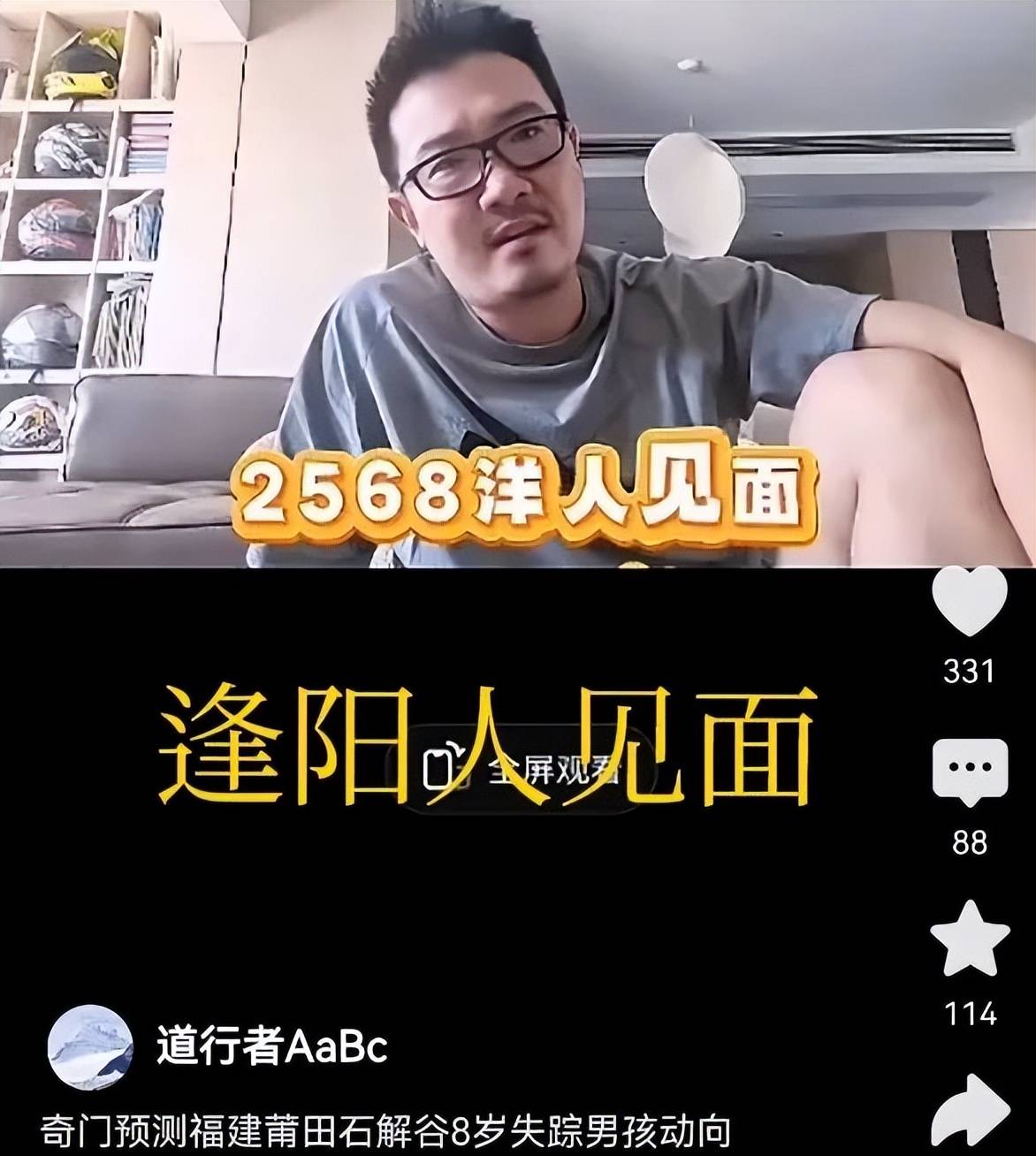Open the 道行者AaBc username link

coord(271,1047)
